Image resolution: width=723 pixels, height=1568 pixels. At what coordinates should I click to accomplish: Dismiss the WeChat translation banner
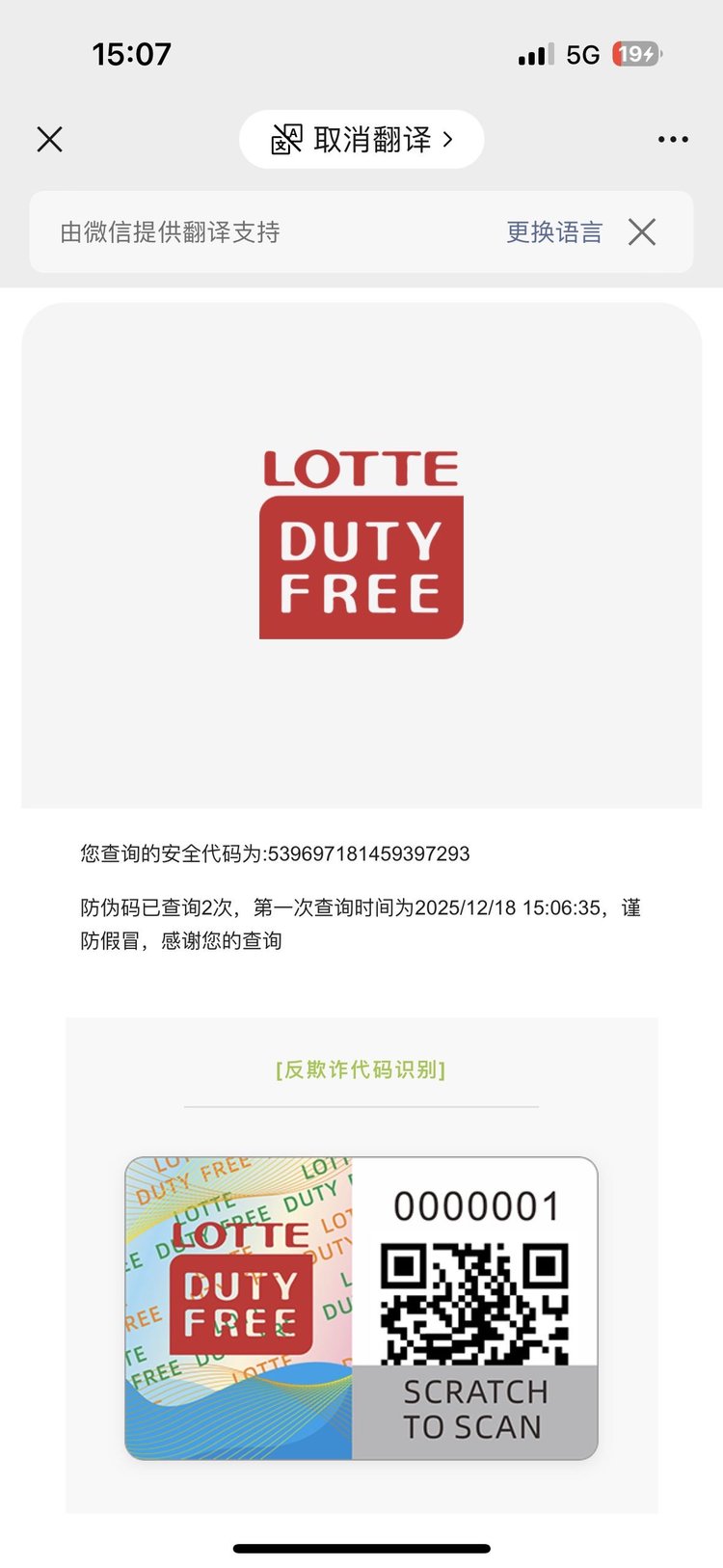pyautogui.click(x=642, y=232)
